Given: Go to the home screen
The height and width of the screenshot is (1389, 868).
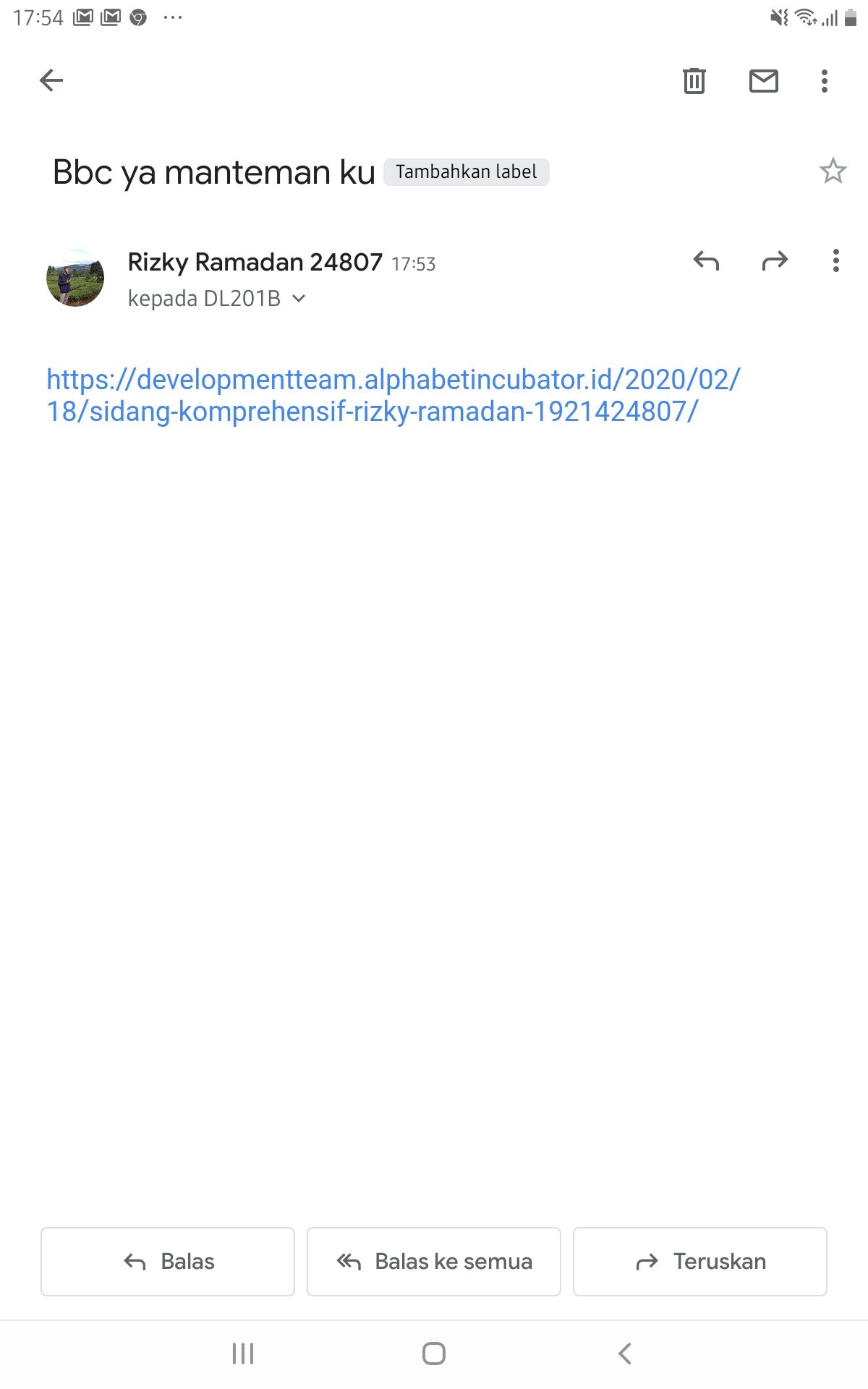Looking at the screenshot, I should [434, 1353].
